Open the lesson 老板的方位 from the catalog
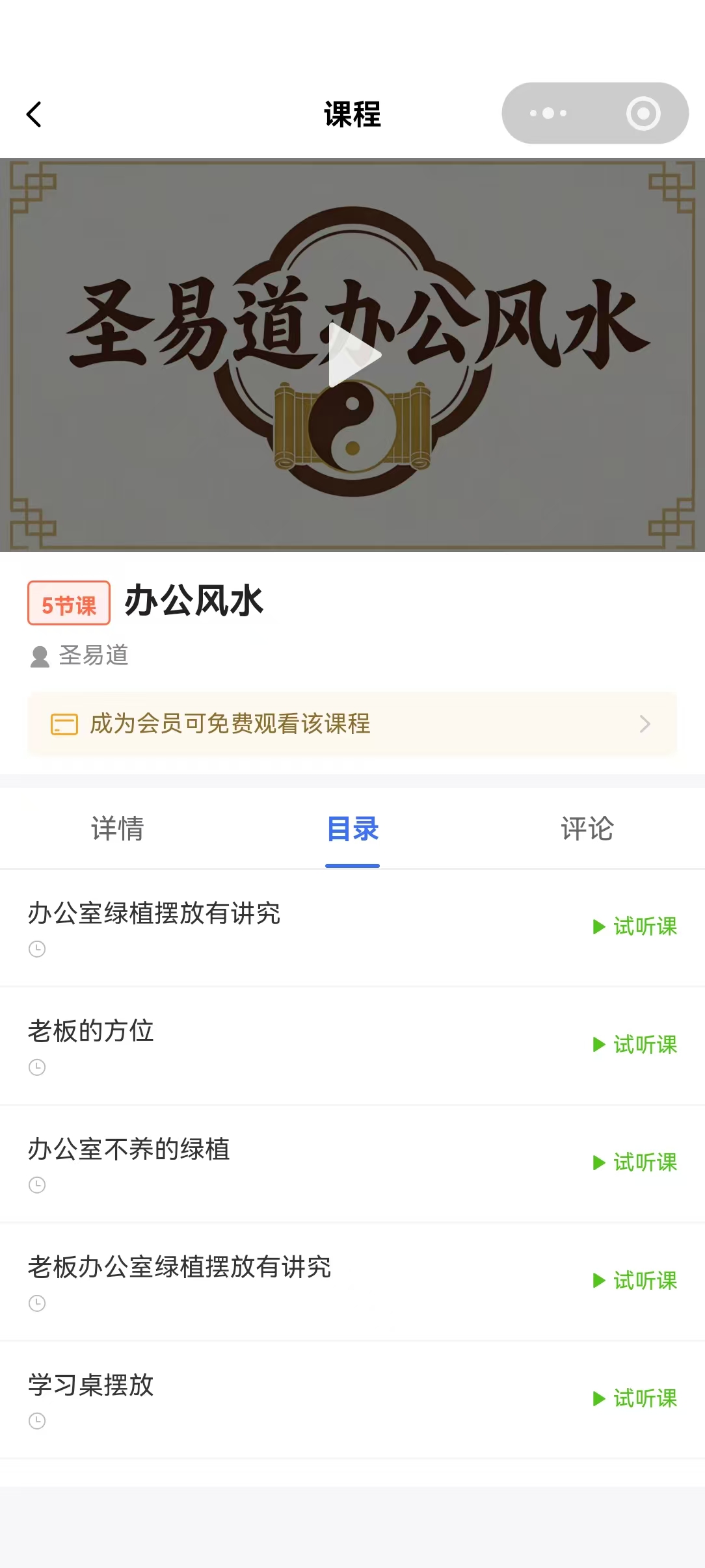Viewport: 705px width, 1568px height. 91,1031
